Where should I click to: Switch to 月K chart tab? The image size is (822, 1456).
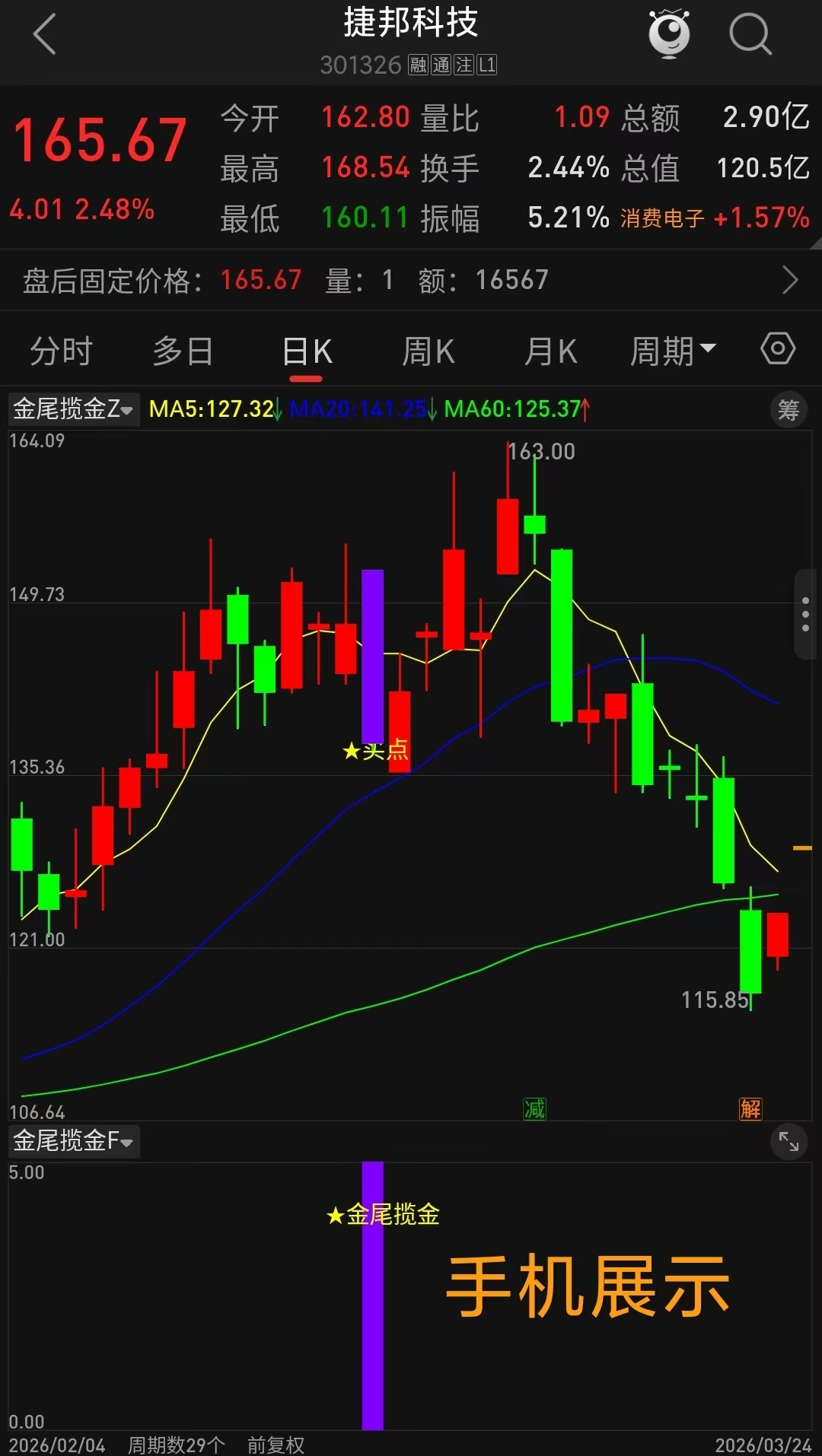(550, 351)
